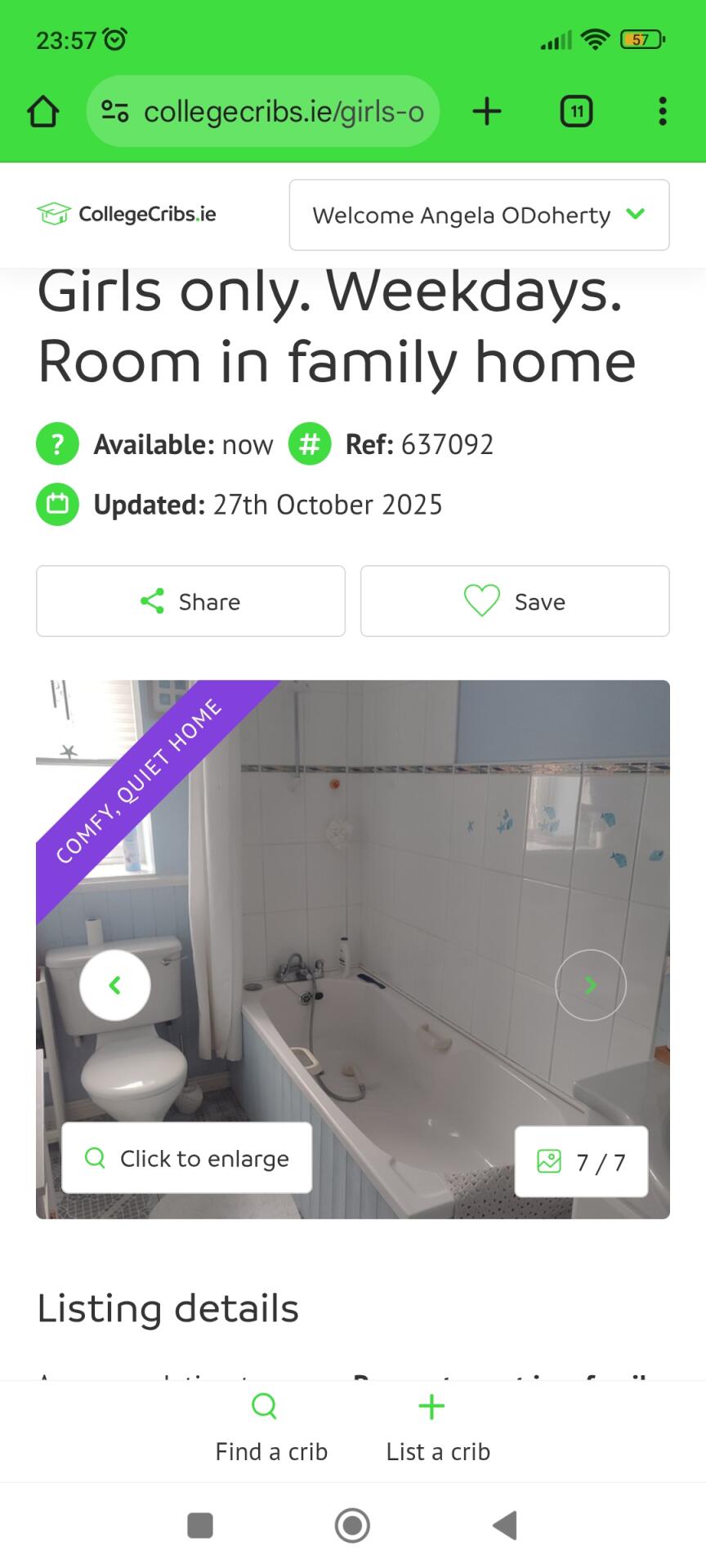Expand the Welcome Angela ODoherty dropdown
The image size is (706, 1568).
(479, 215)
